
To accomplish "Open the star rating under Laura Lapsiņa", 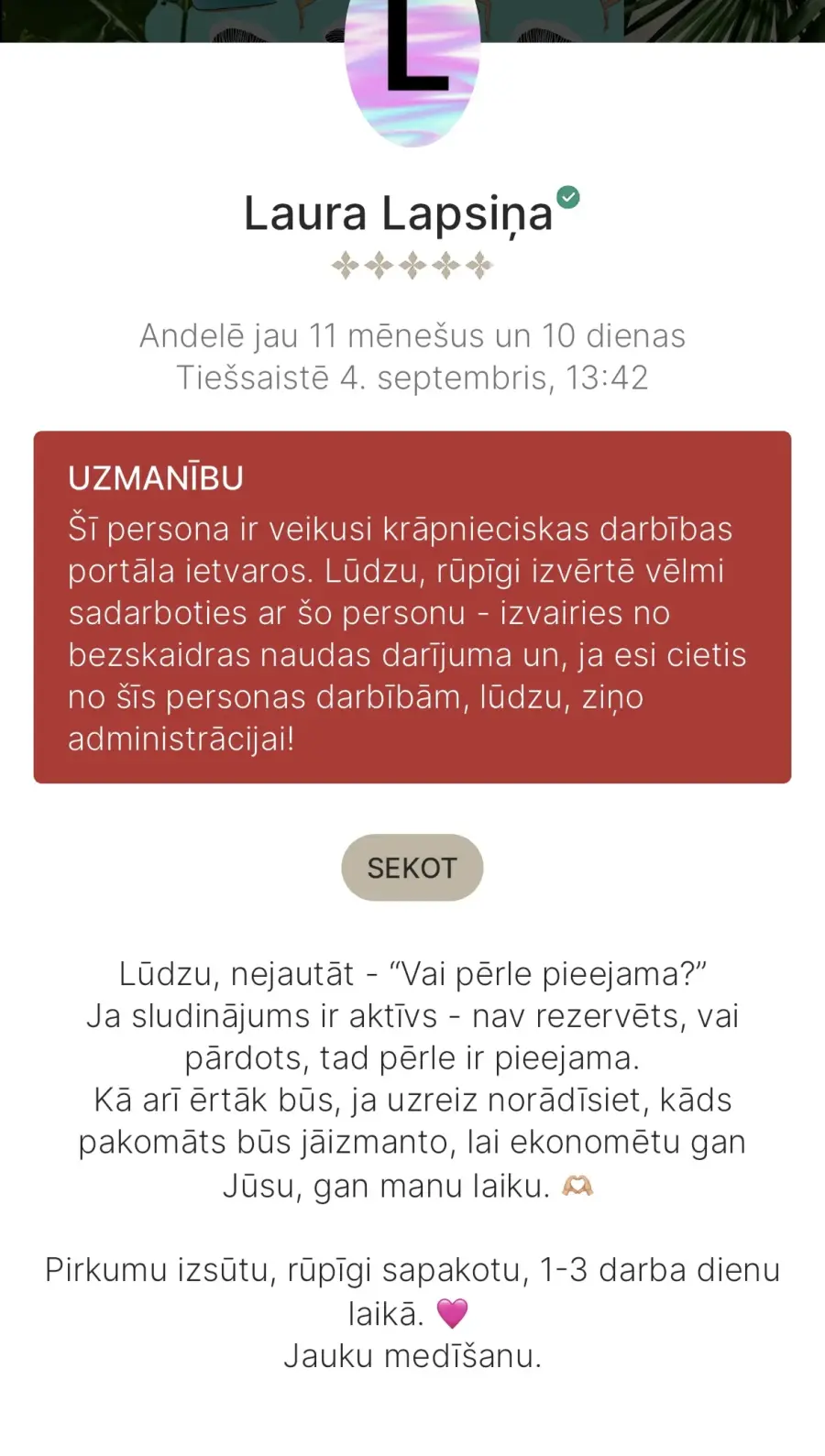I will coord(412,267).
